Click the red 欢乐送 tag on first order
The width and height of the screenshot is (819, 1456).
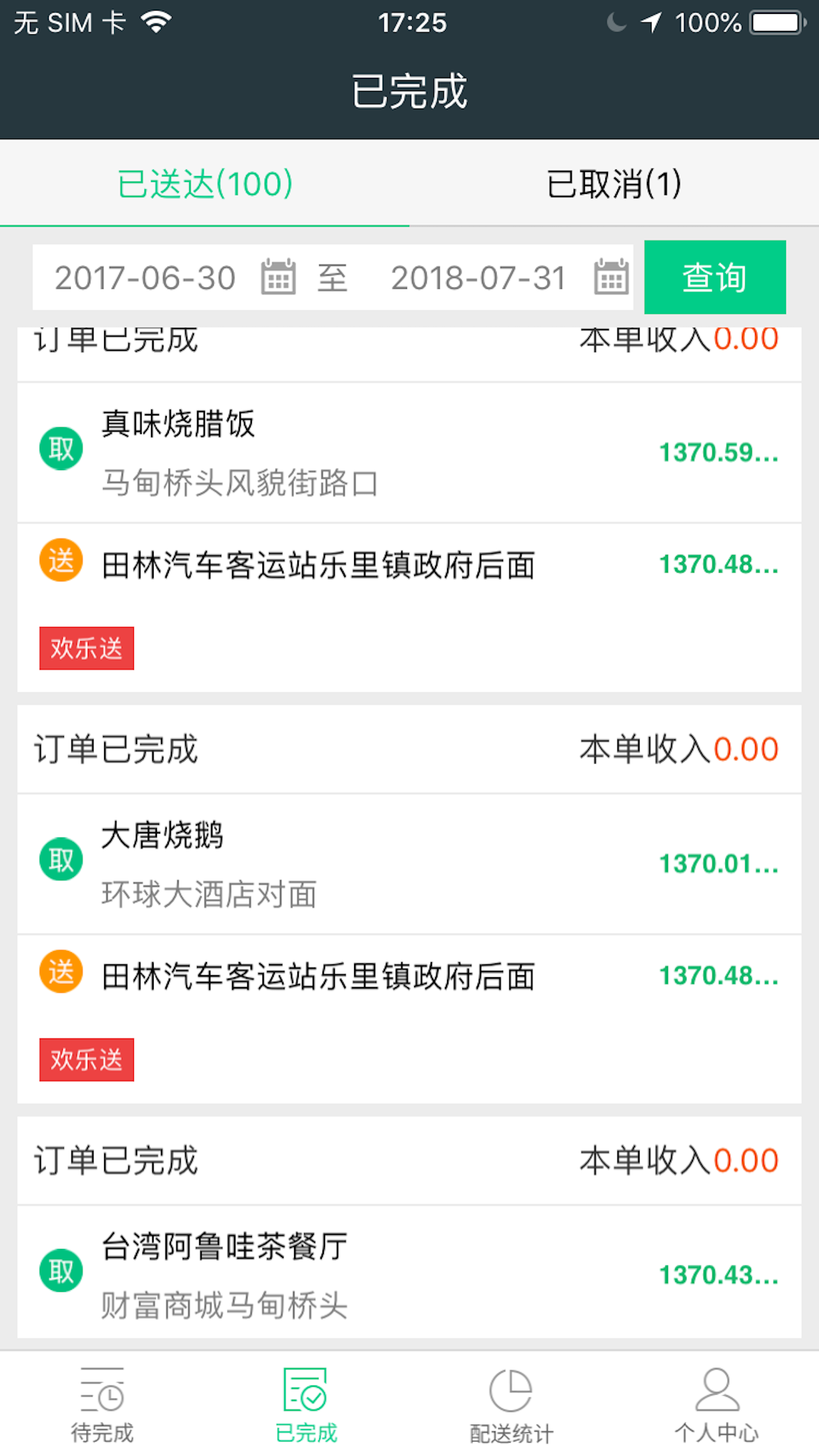coord(86,648)
